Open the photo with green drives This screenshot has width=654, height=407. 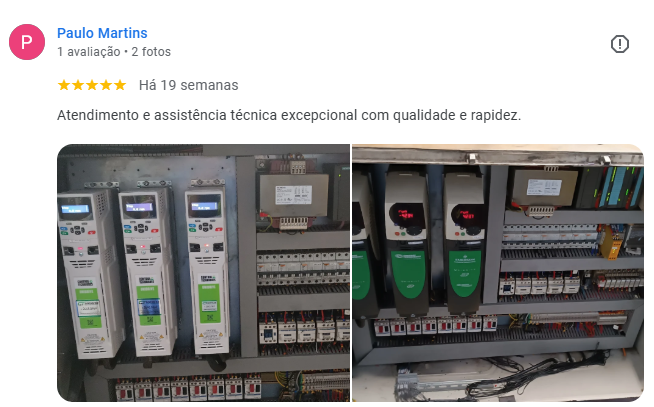pos(497,272)
